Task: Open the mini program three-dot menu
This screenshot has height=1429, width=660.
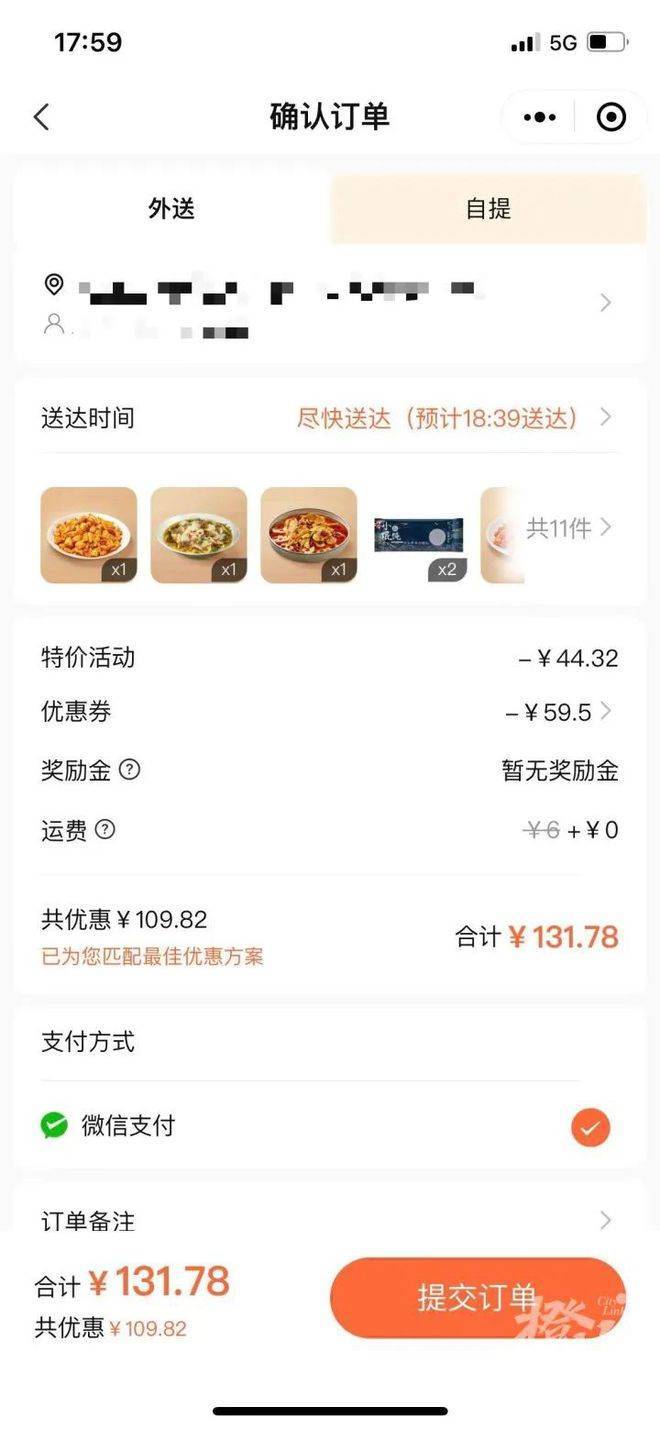Action: click(x=540, y=117)
